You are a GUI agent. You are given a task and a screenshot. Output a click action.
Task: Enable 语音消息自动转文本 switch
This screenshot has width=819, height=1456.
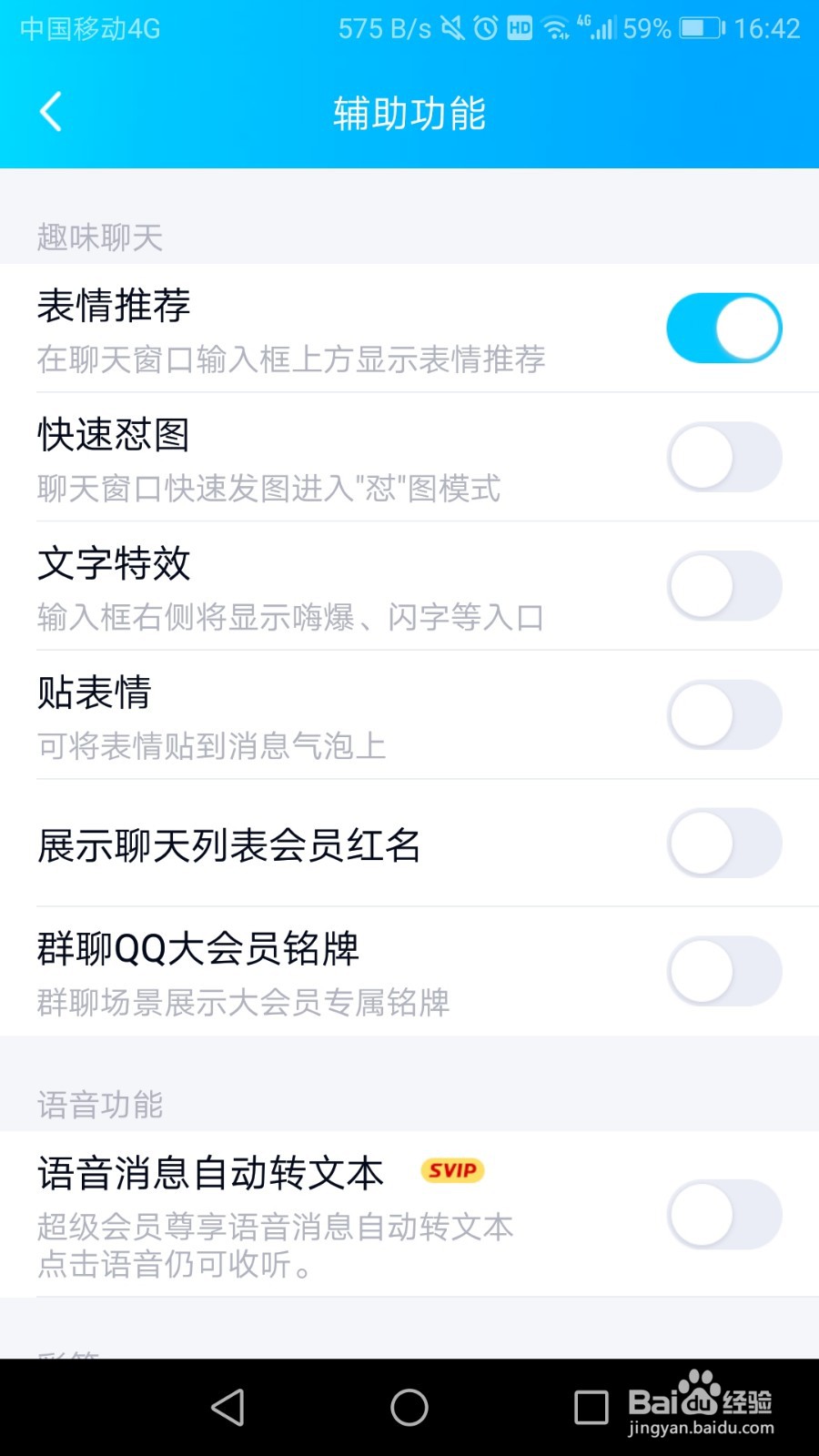724,1214
